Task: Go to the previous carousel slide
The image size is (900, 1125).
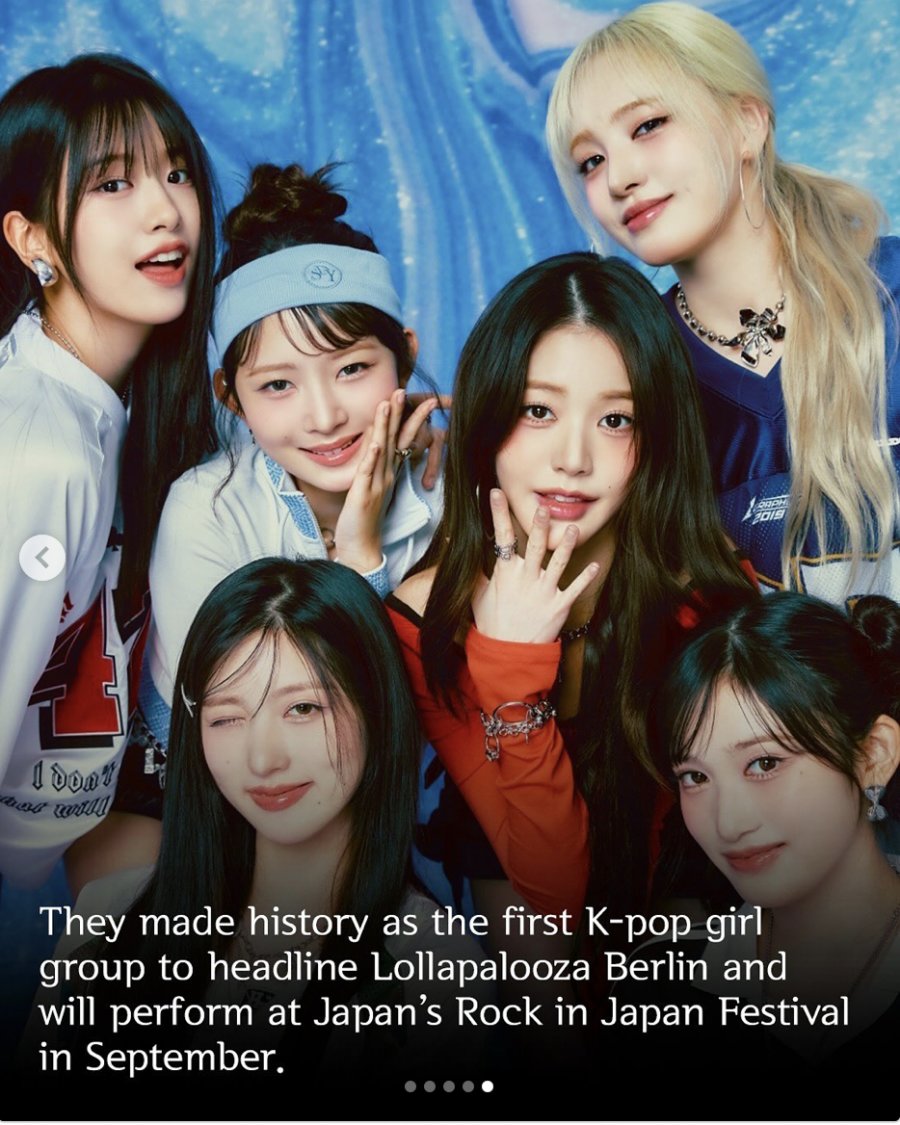Action: click(42, 559)
